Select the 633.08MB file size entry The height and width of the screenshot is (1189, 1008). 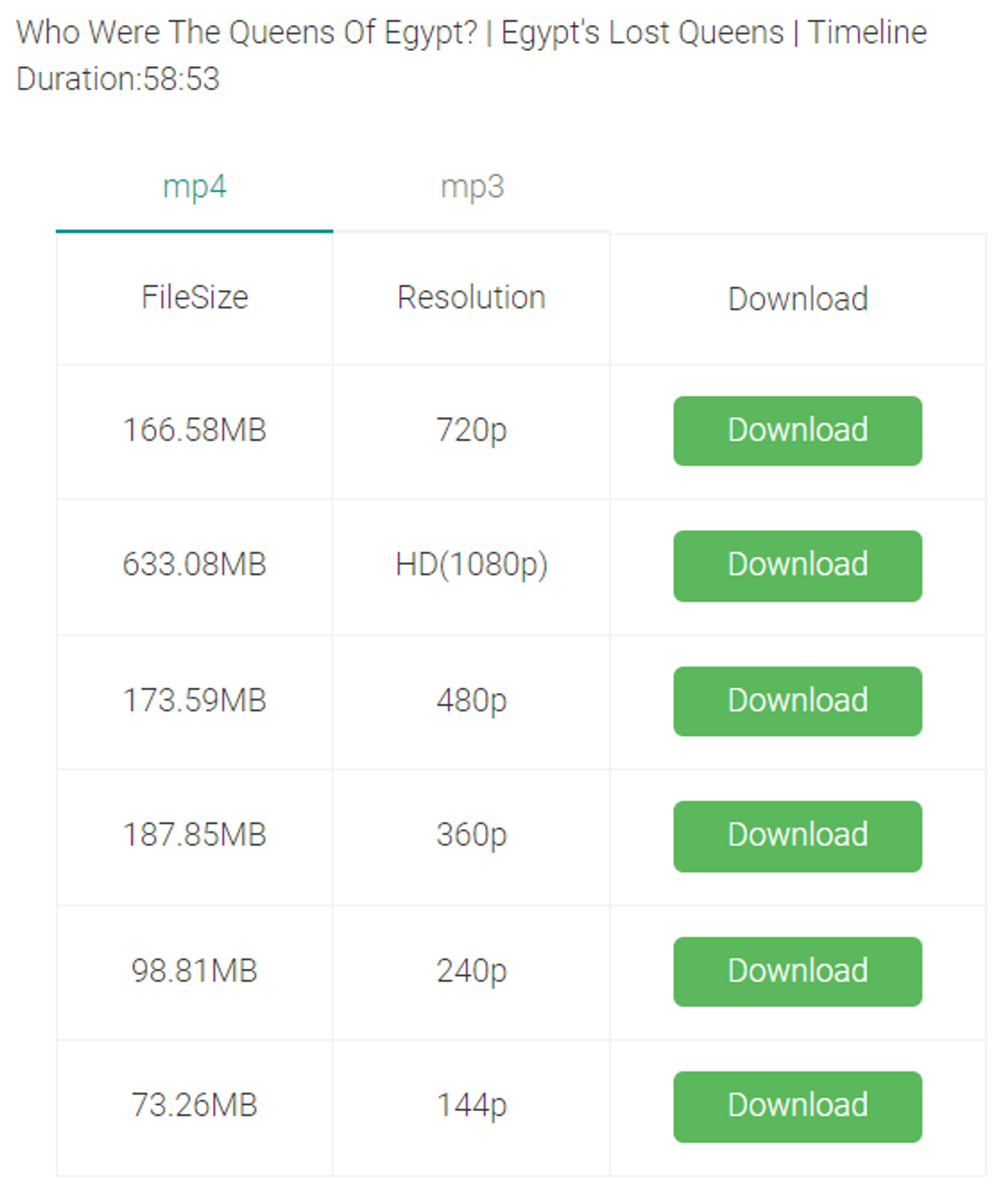coord(194,566)
